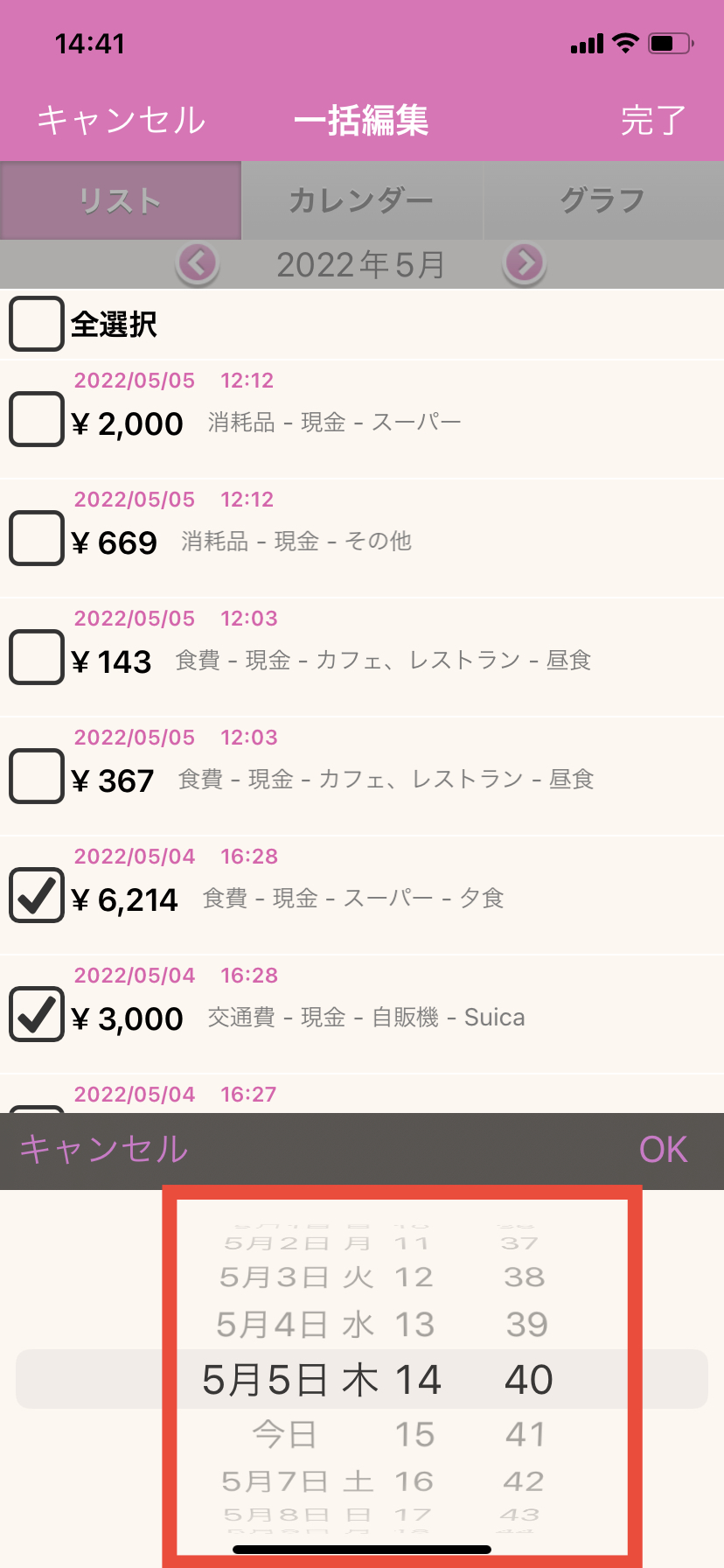Select the ¥669 その他 entry checkbox
Viewport: 724px width, 1568px height.
click(37, 538)
